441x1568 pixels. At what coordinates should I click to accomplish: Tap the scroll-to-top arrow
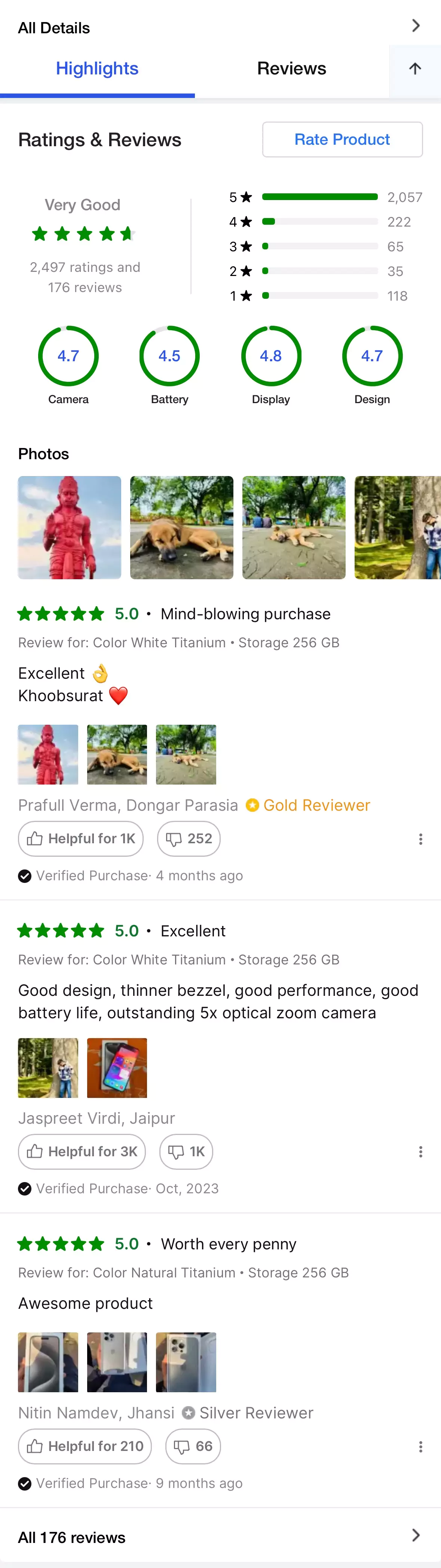point(415,69)
